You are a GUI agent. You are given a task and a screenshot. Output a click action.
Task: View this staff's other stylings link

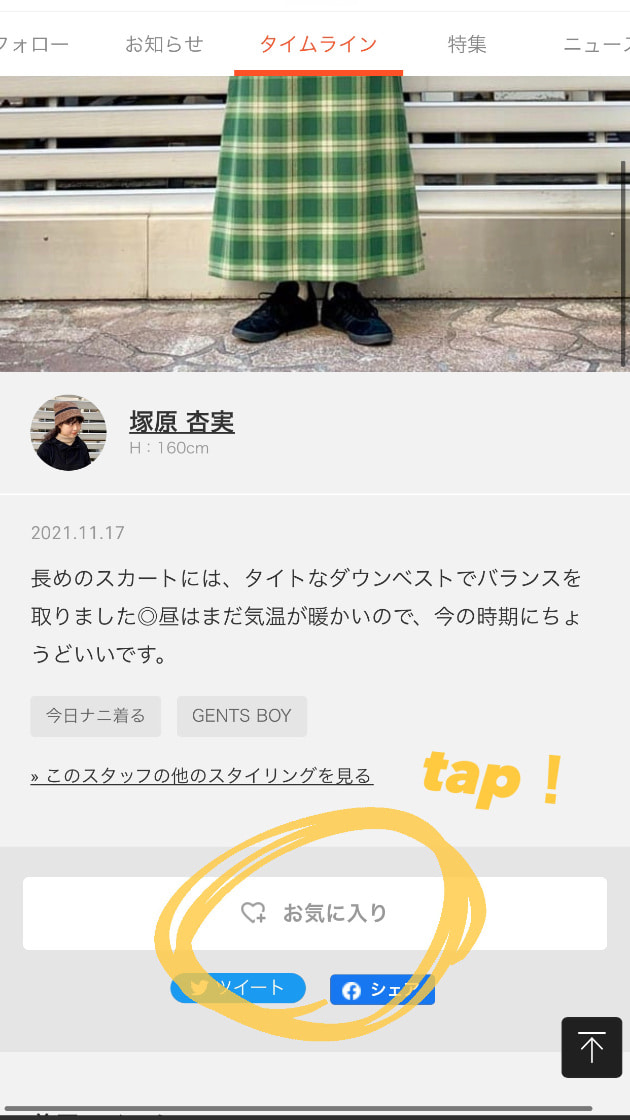(x=202, y=776)
